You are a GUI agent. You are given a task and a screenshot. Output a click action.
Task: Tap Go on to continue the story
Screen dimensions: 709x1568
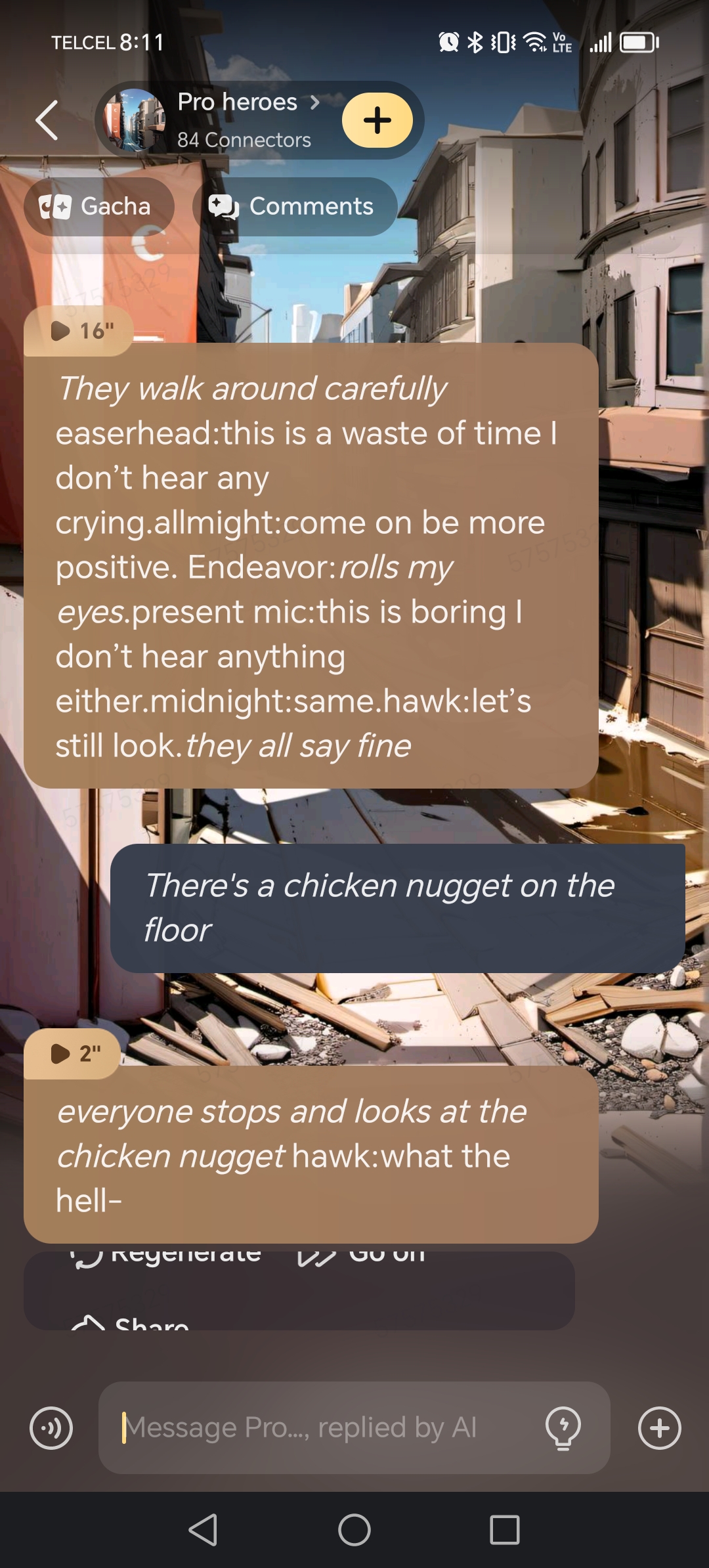362,1255
